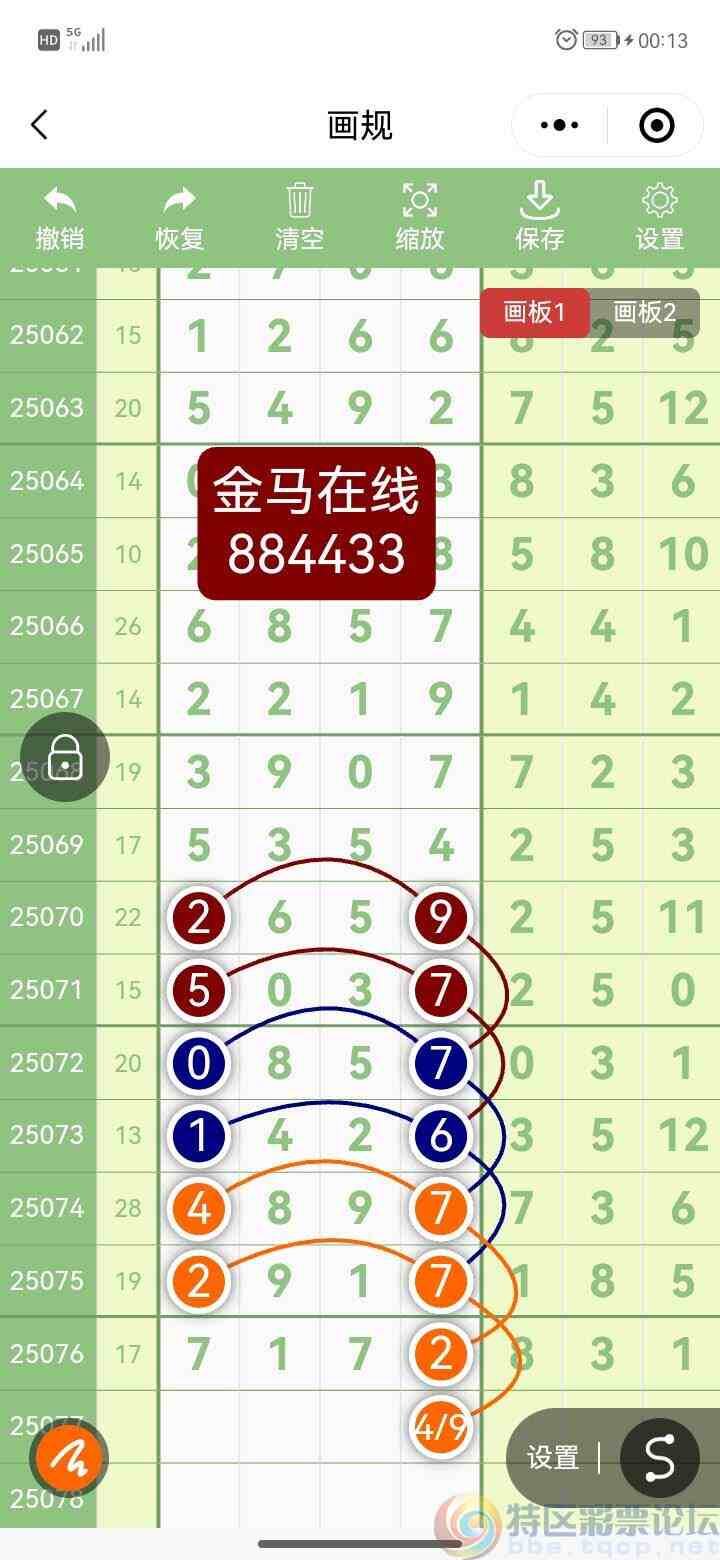The height and width of the screenshot is (1560, 720).
Task: Switch to the 画板1 tab
Action: click(x=535, y=312)
